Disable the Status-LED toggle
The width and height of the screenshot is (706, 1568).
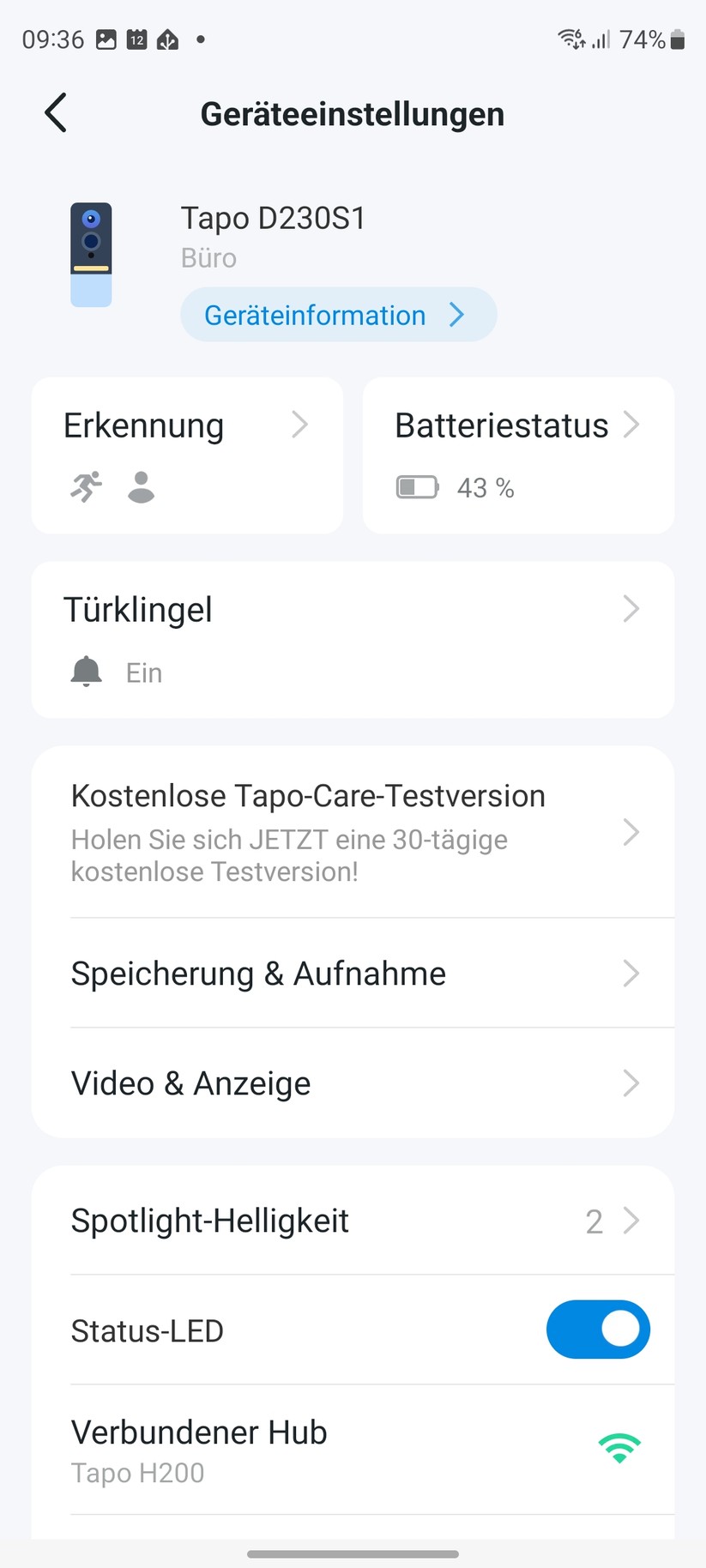(598, 1330)
